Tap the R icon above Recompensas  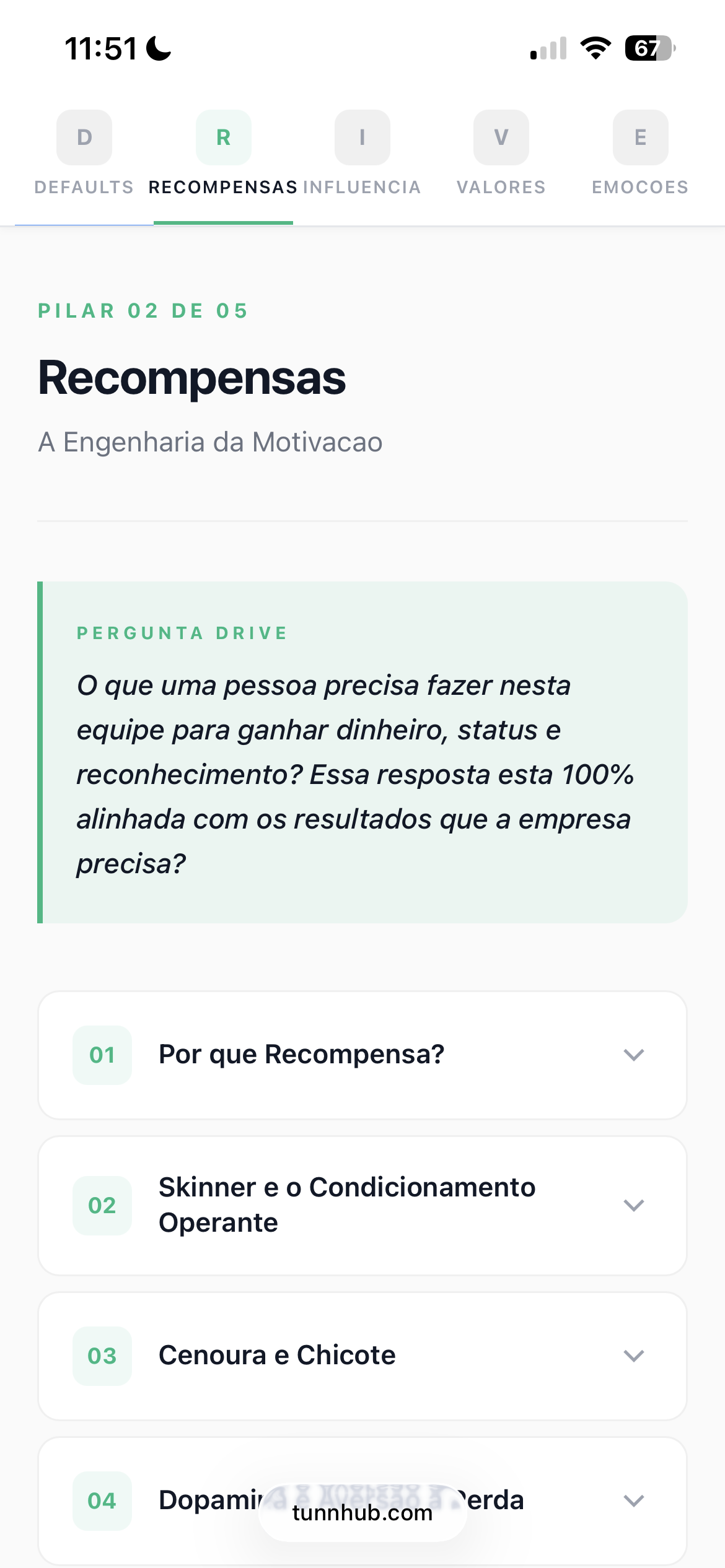[x=223, y=137]
